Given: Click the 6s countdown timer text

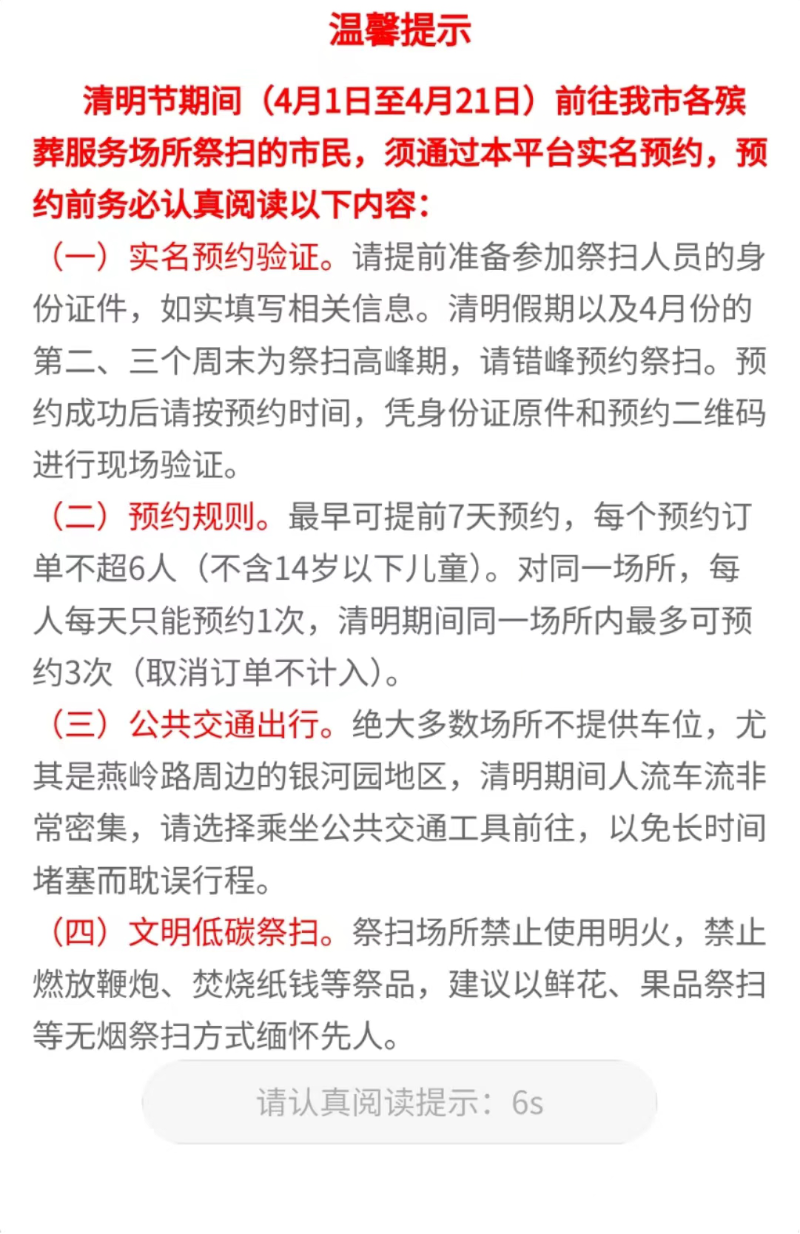Looking at the screenshot, I should [528, 1103].
